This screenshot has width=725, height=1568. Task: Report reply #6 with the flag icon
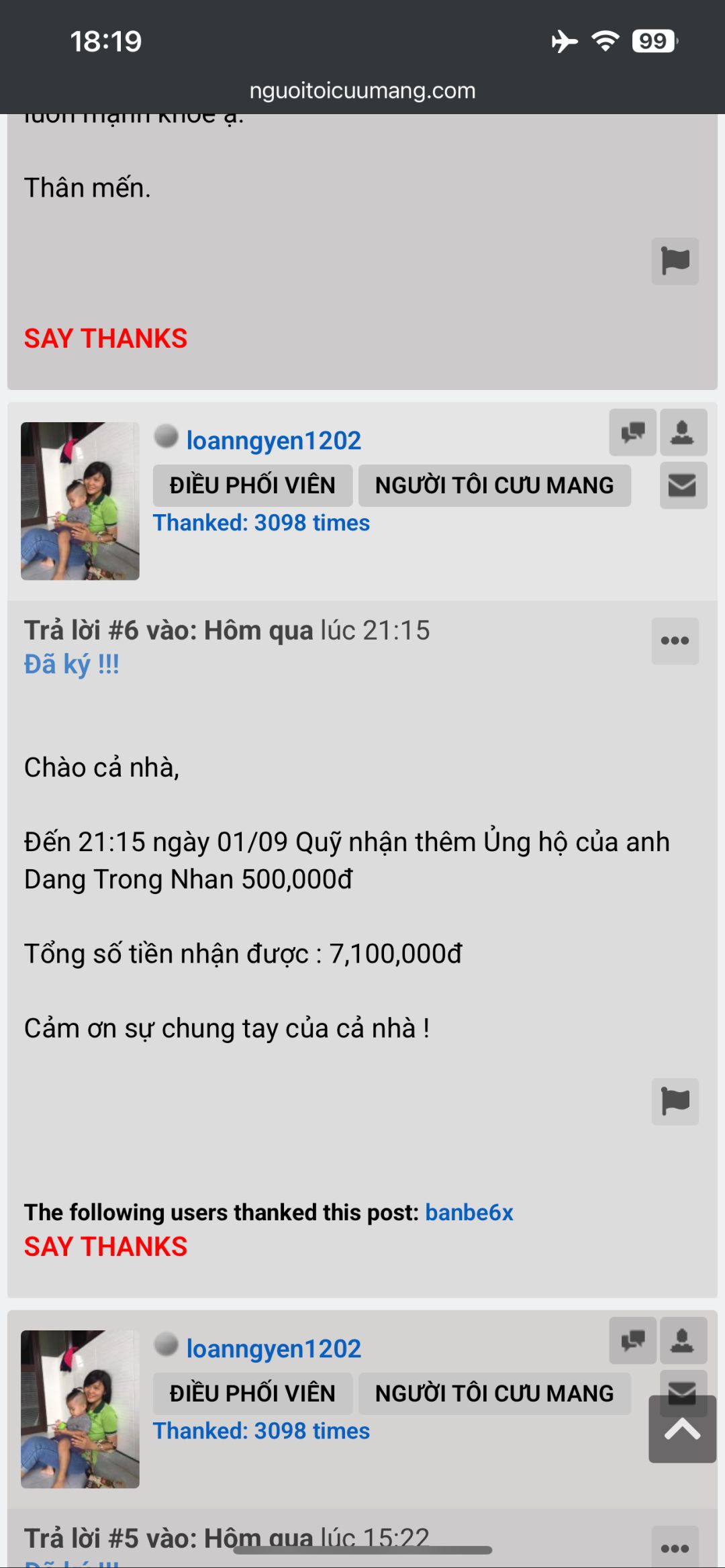[x=675, y=1101]
